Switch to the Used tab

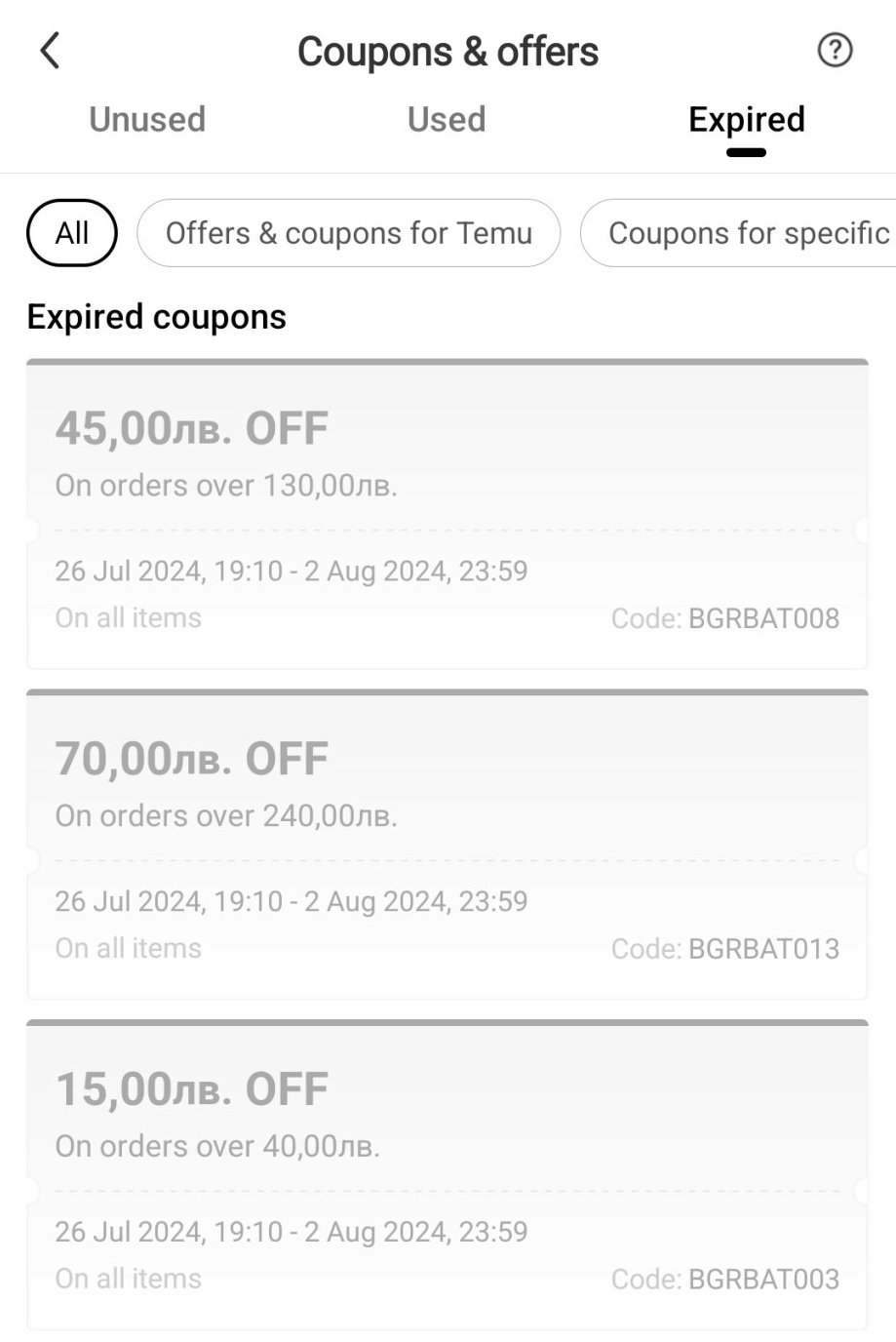point(447,120)
